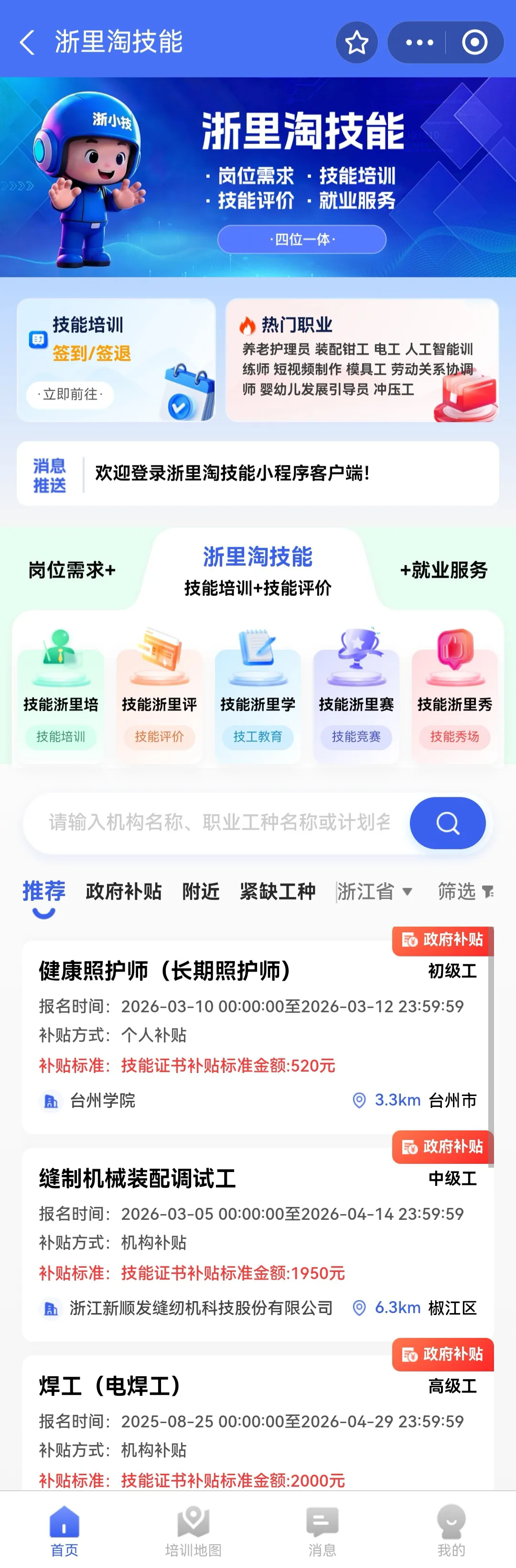
Task: Go back from 浙里淘技能 page
Action: click(27, 43)
